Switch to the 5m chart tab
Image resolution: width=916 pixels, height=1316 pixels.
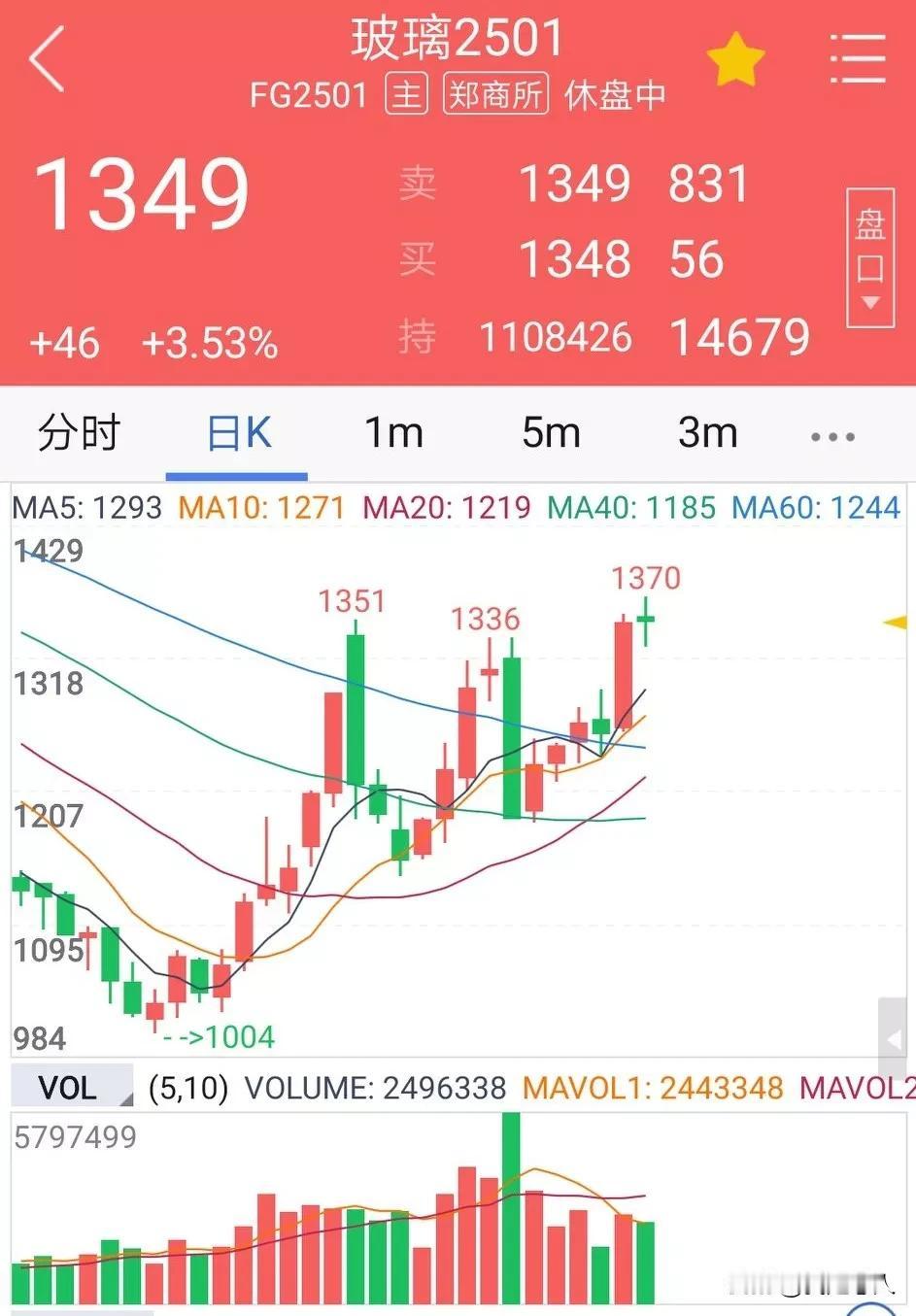(x=551, y=433)
